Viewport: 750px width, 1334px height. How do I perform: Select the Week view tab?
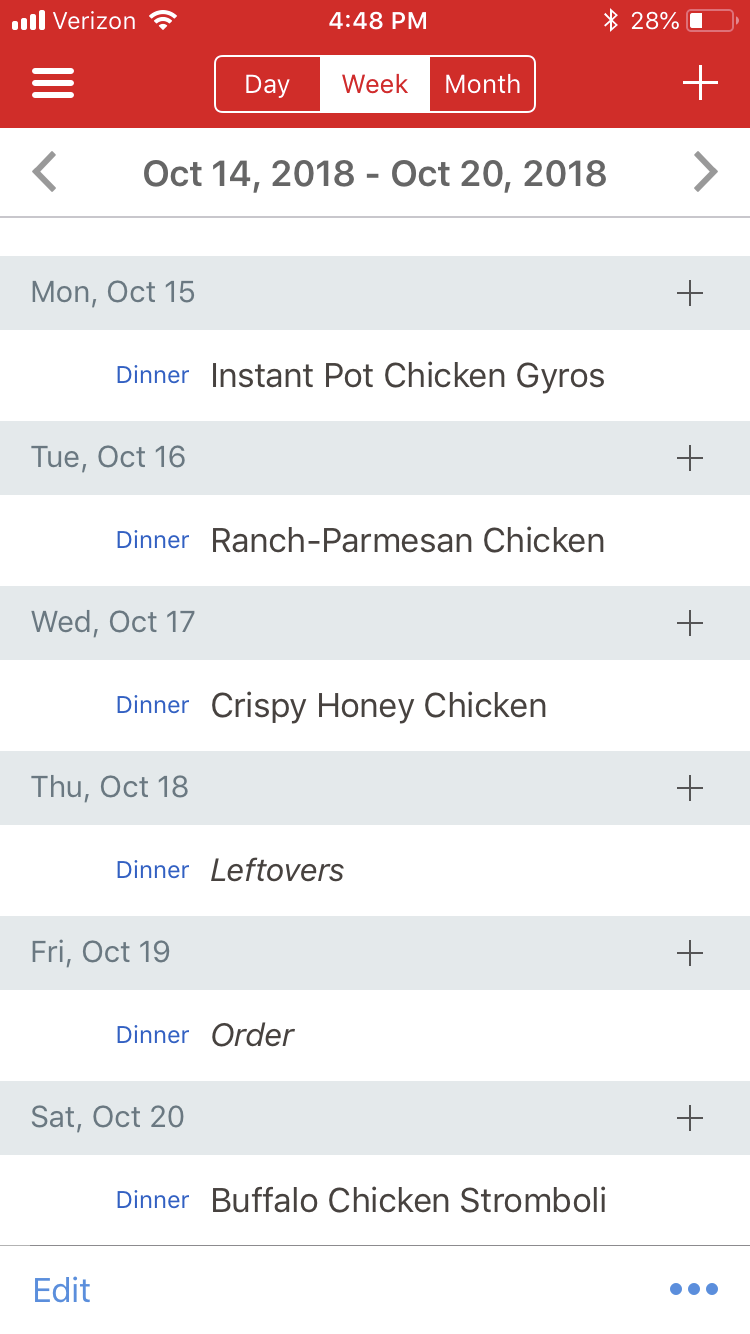click(375, 84)
